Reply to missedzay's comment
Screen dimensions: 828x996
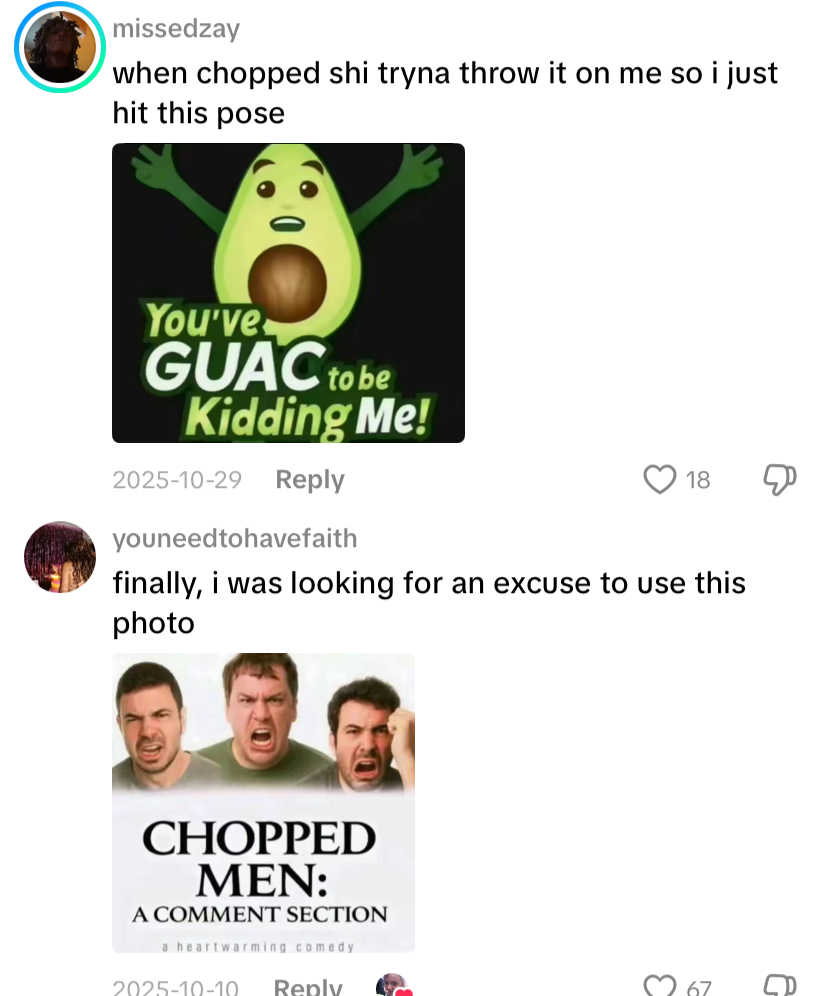coord(309,480)
